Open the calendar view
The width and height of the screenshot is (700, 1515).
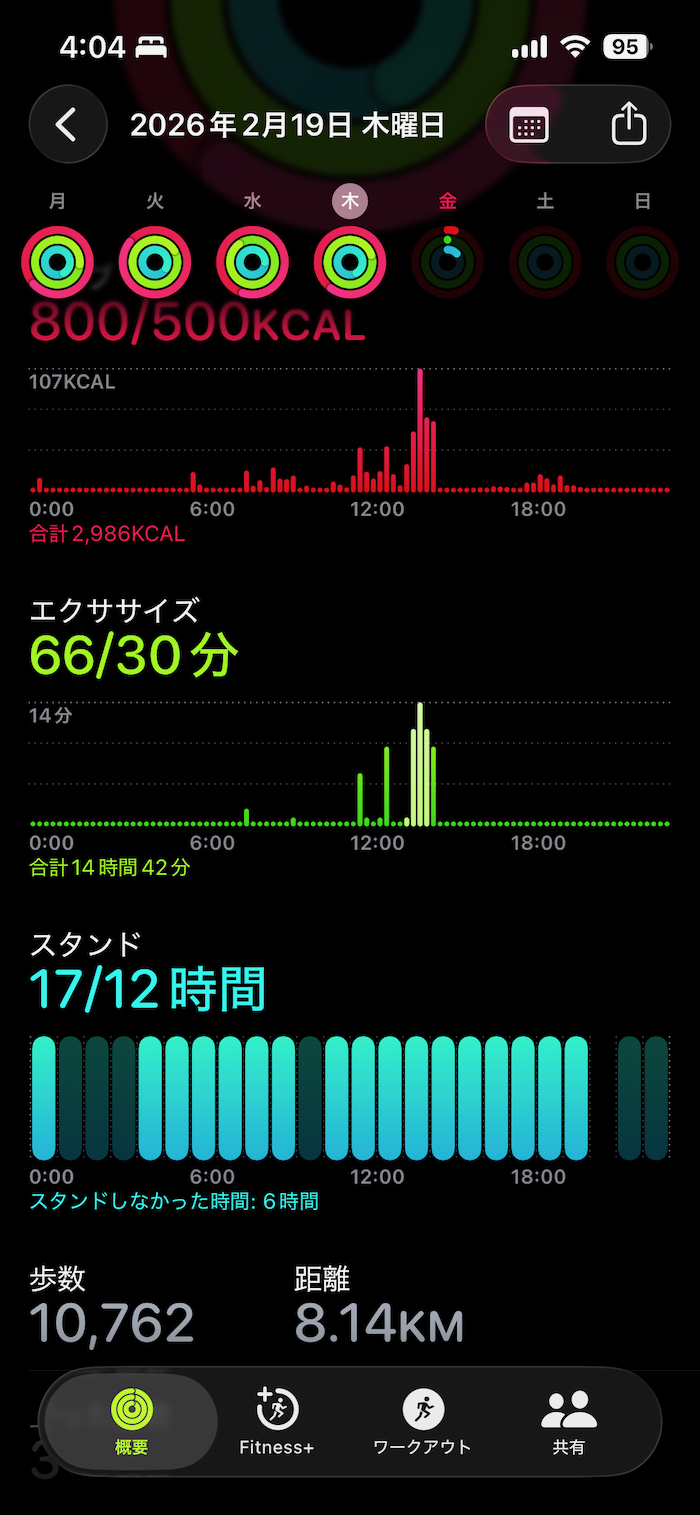pos(529,125)
